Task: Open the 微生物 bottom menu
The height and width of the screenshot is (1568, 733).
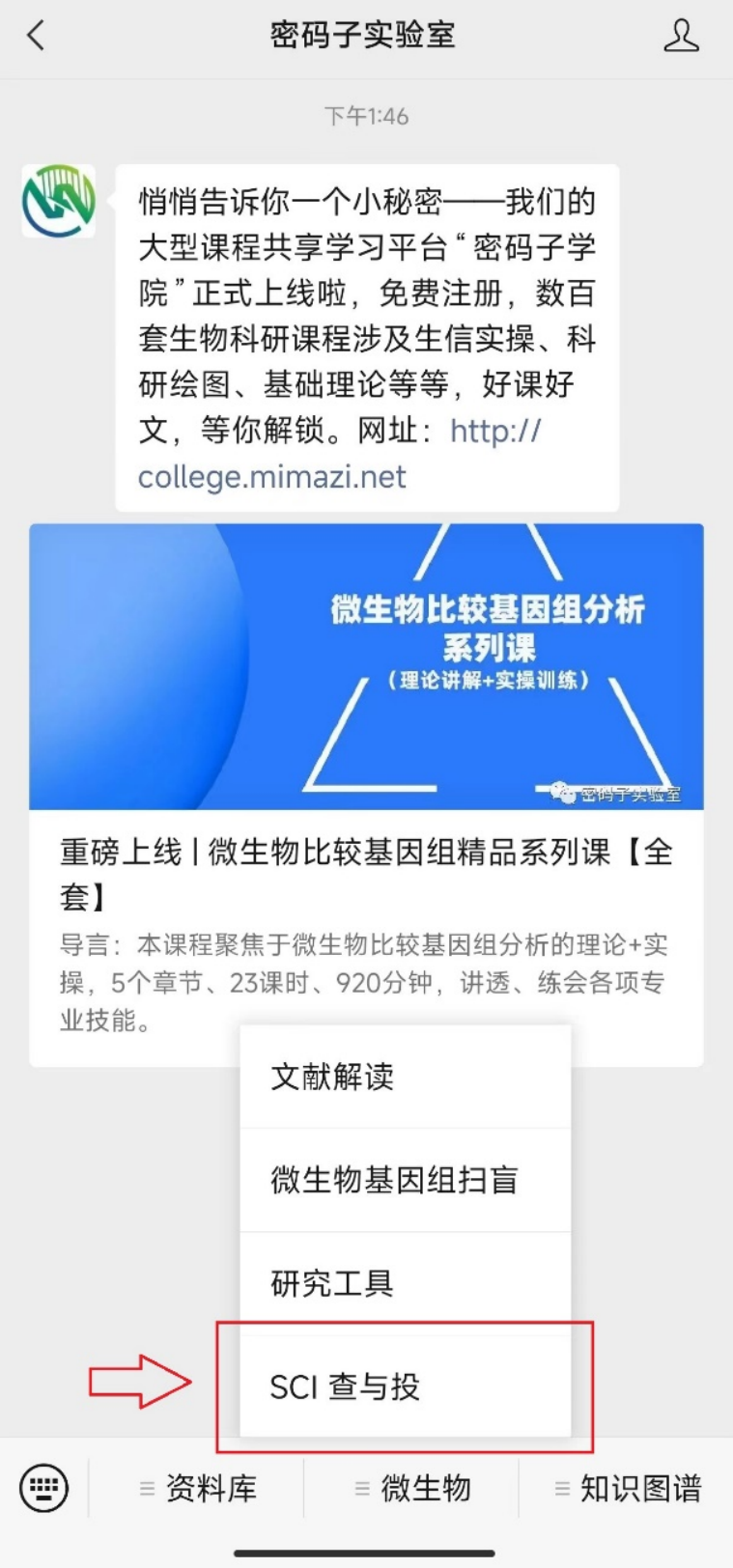Action: pyautogui.click(x=412, y=1488)
